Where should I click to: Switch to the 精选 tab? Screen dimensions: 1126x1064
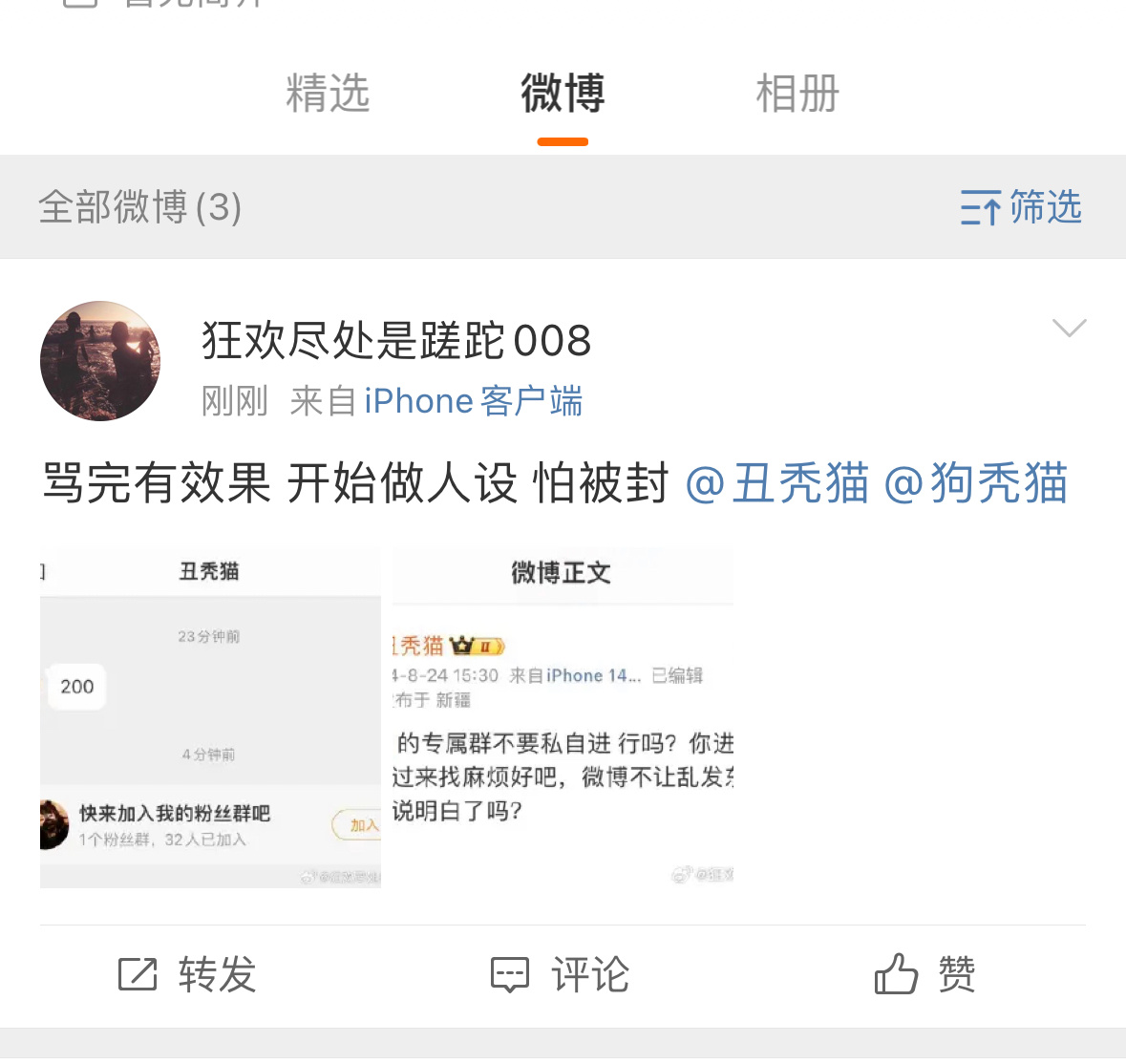pos(328,94)
